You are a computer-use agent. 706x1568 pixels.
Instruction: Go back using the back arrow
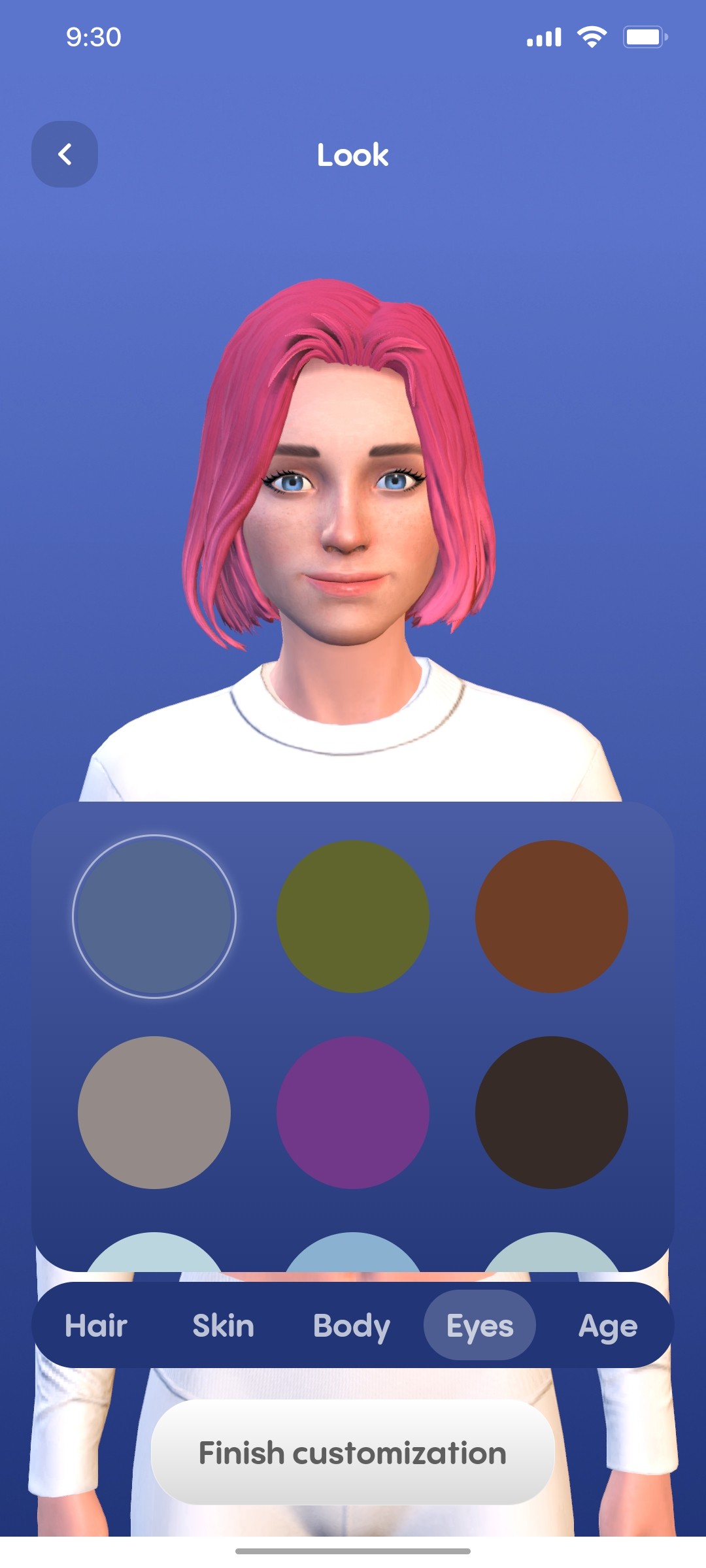64,153
